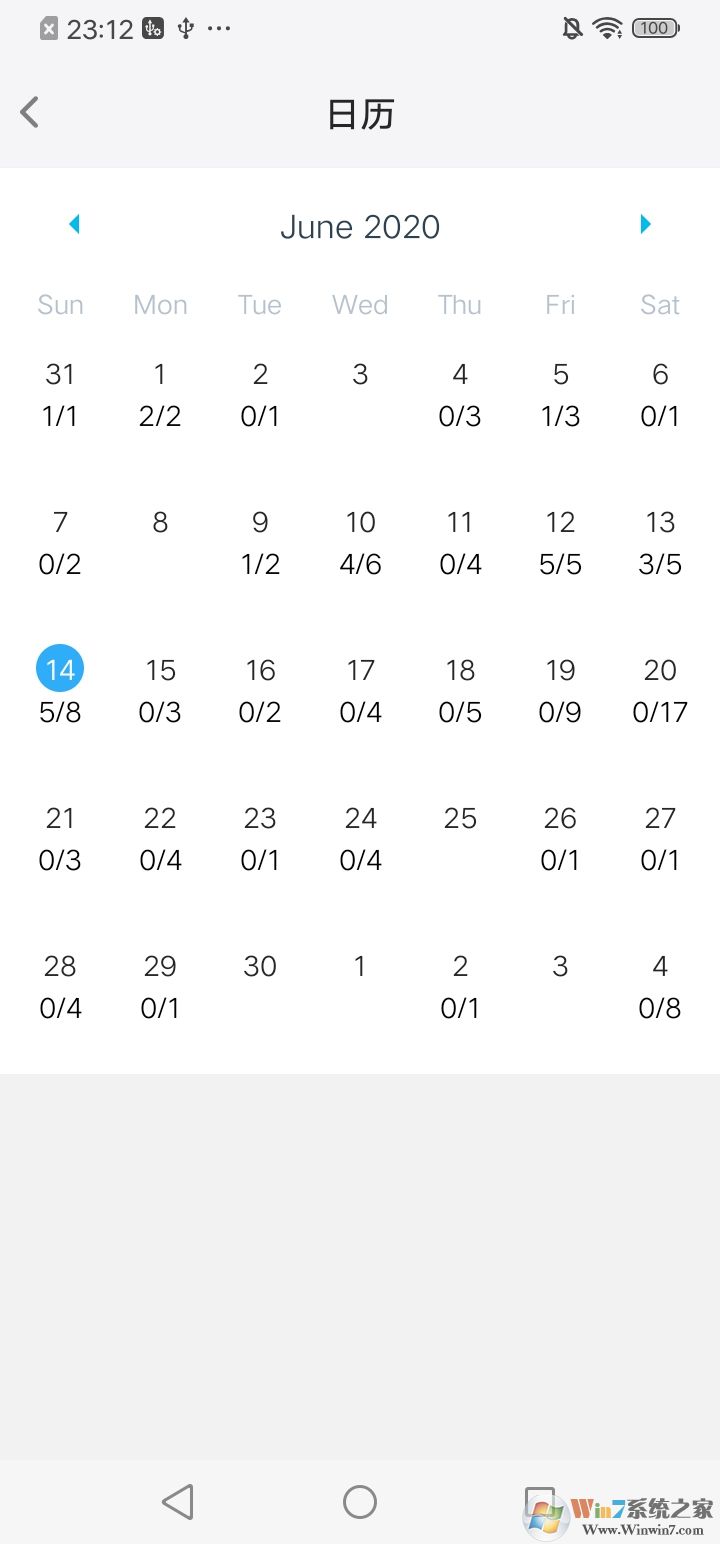
Task: Choose June 8 in the calendar
Action: [x=160, y=523]
